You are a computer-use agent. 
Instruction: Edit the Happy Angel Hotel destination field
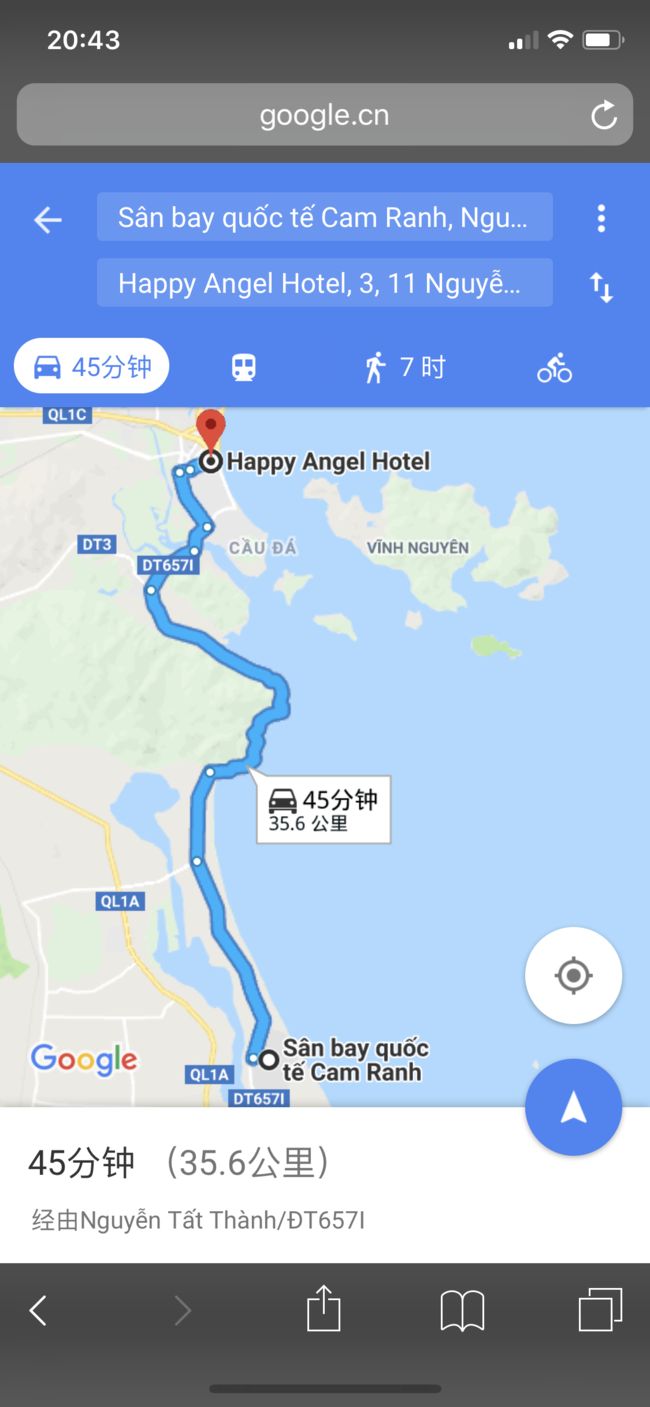324,283
